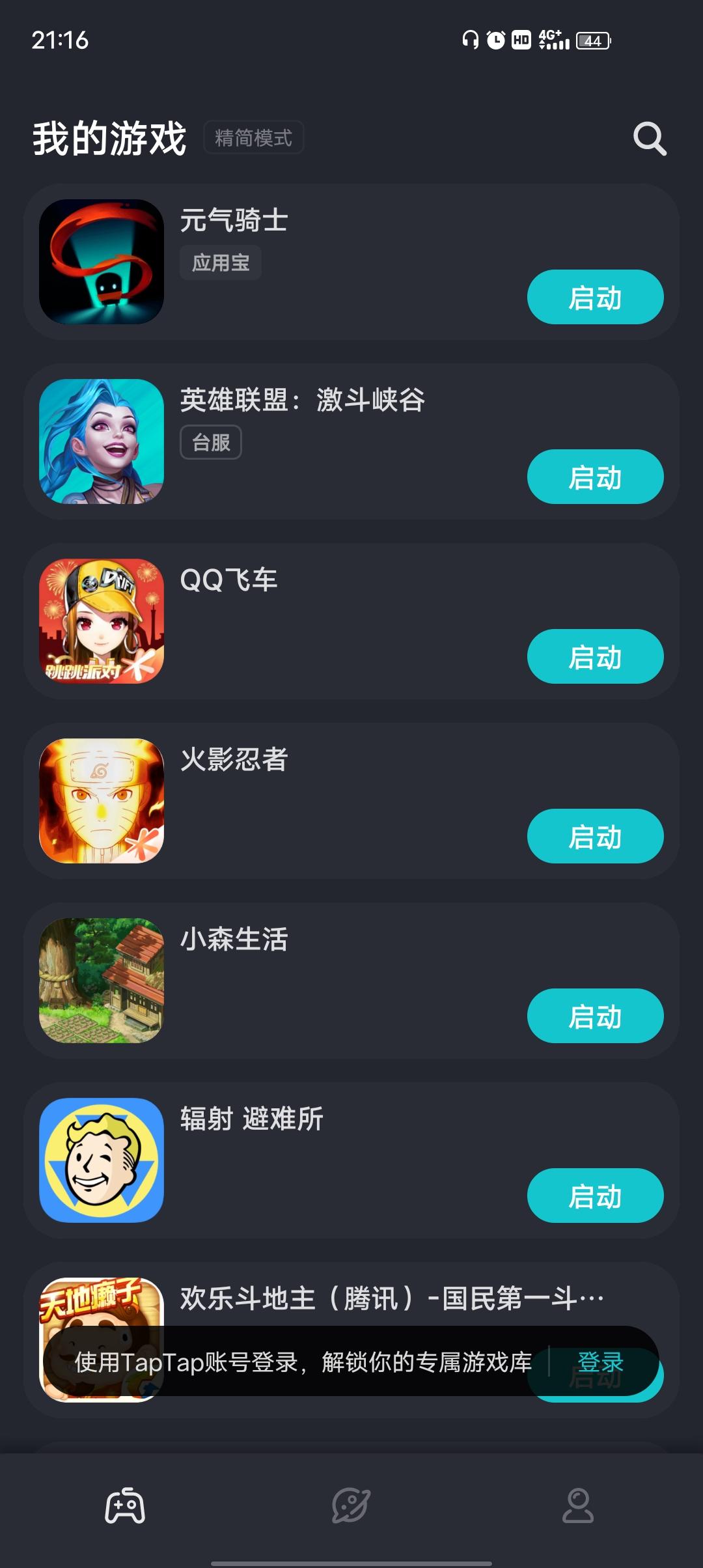703x1568 pixels.
Task: Open the 辐射 避难所 Vault Boy icon
Action: pyautogui.click(x=98, y=1162)
